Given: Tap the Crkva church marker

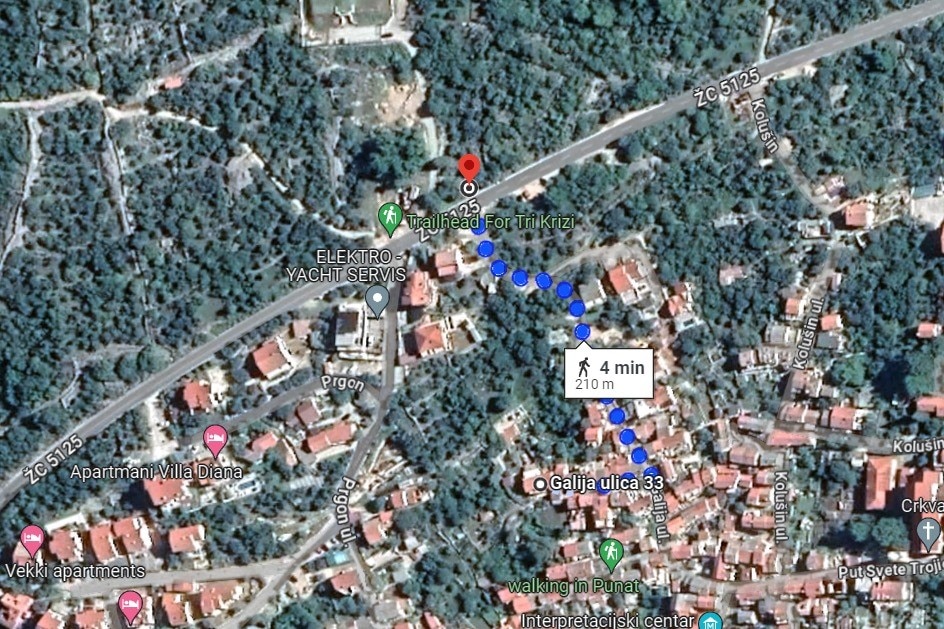Looking at the screenshot, I should (929, 531).
